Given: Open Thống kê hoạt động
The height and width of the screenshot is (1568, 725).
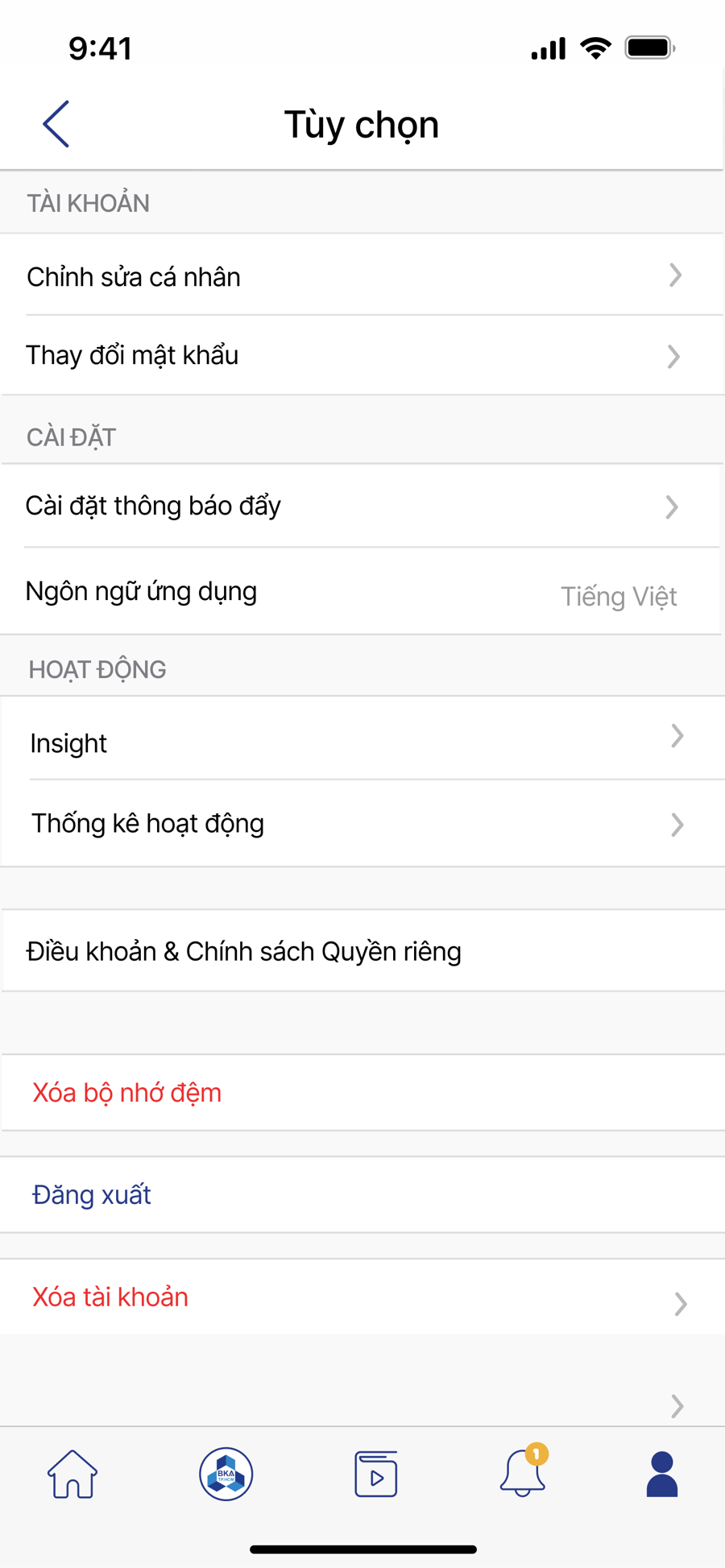Looking at the screenshot, I should click(x=362, y=823).
